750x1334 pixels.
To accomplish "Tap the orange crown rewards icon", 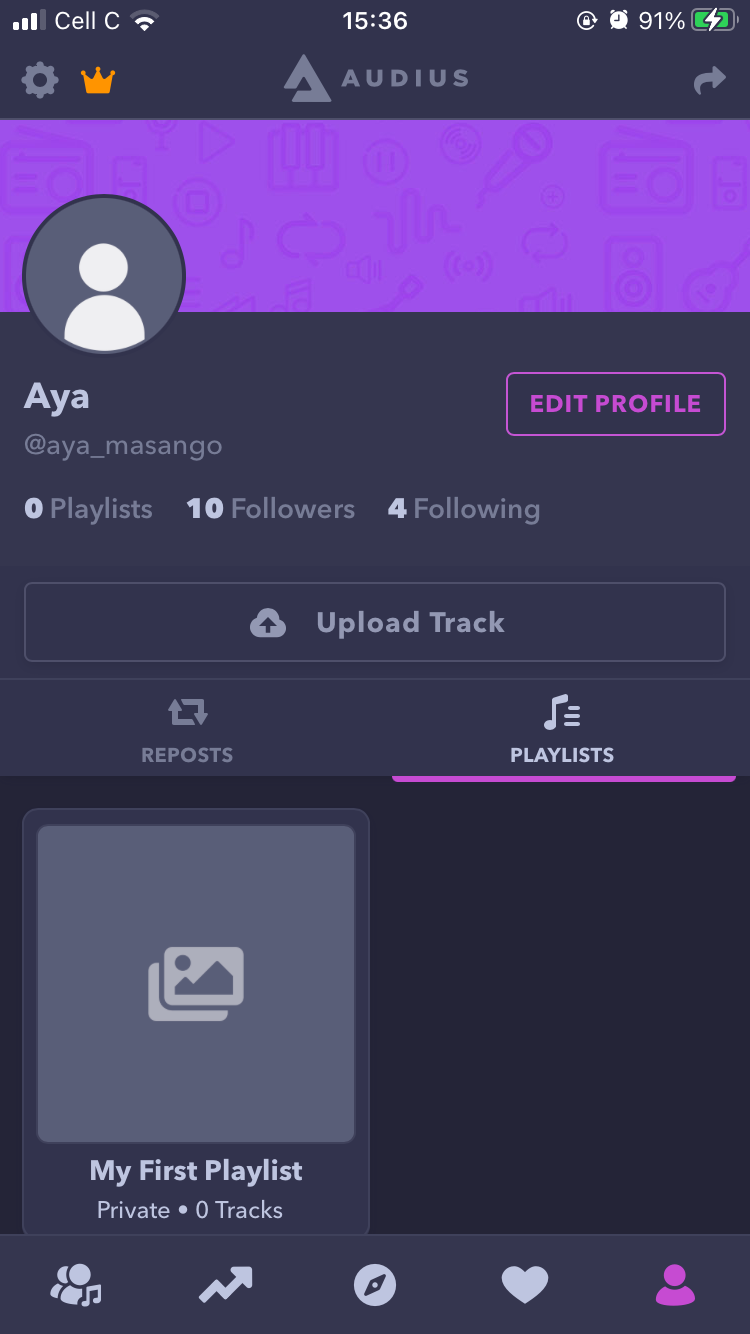I will coord(98,80).
